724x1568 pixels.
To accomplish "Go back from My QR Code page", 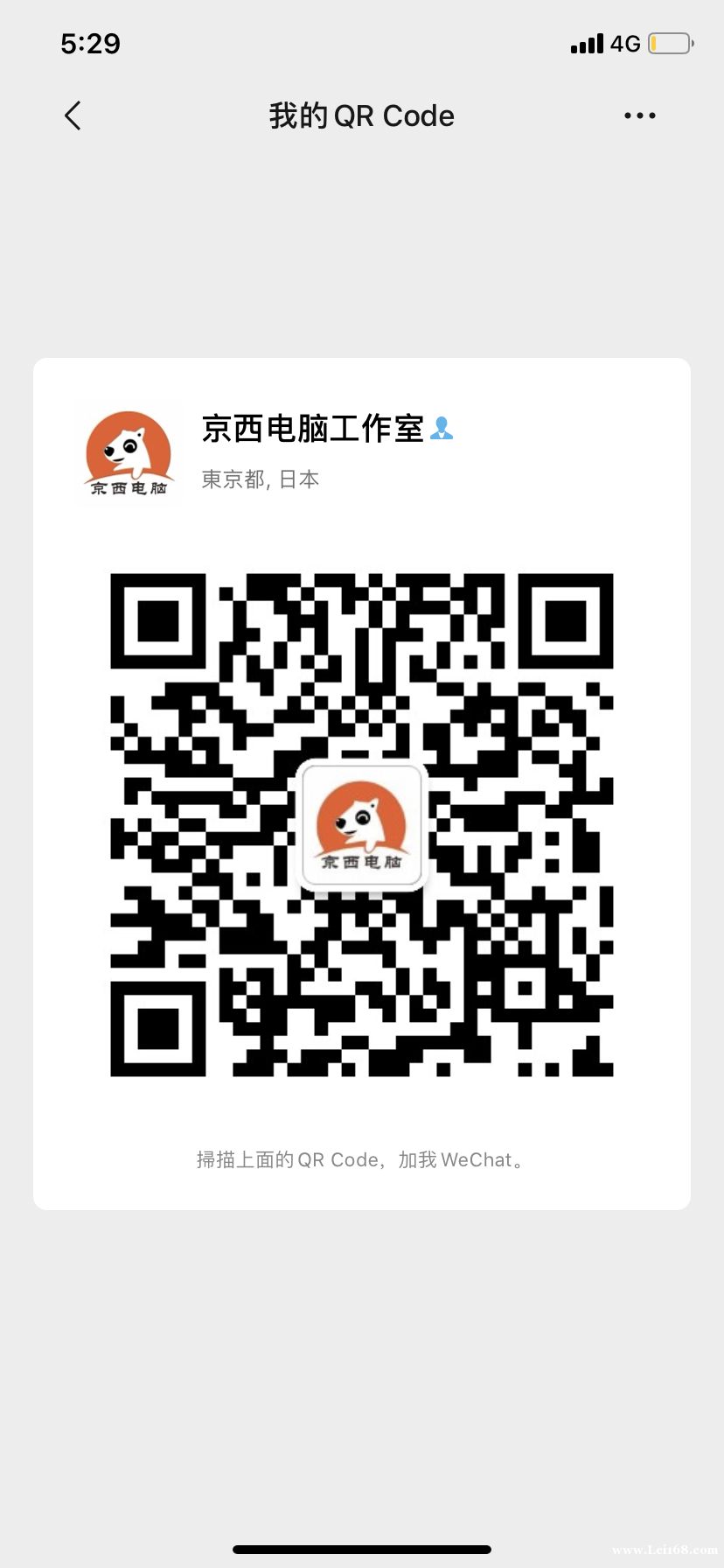I will (73, 115).
